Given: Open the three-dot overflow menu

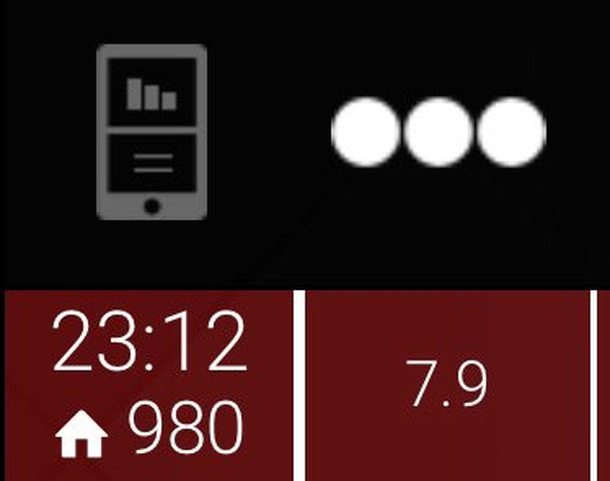Looking at the screenshot, I should tap(438, 132).
